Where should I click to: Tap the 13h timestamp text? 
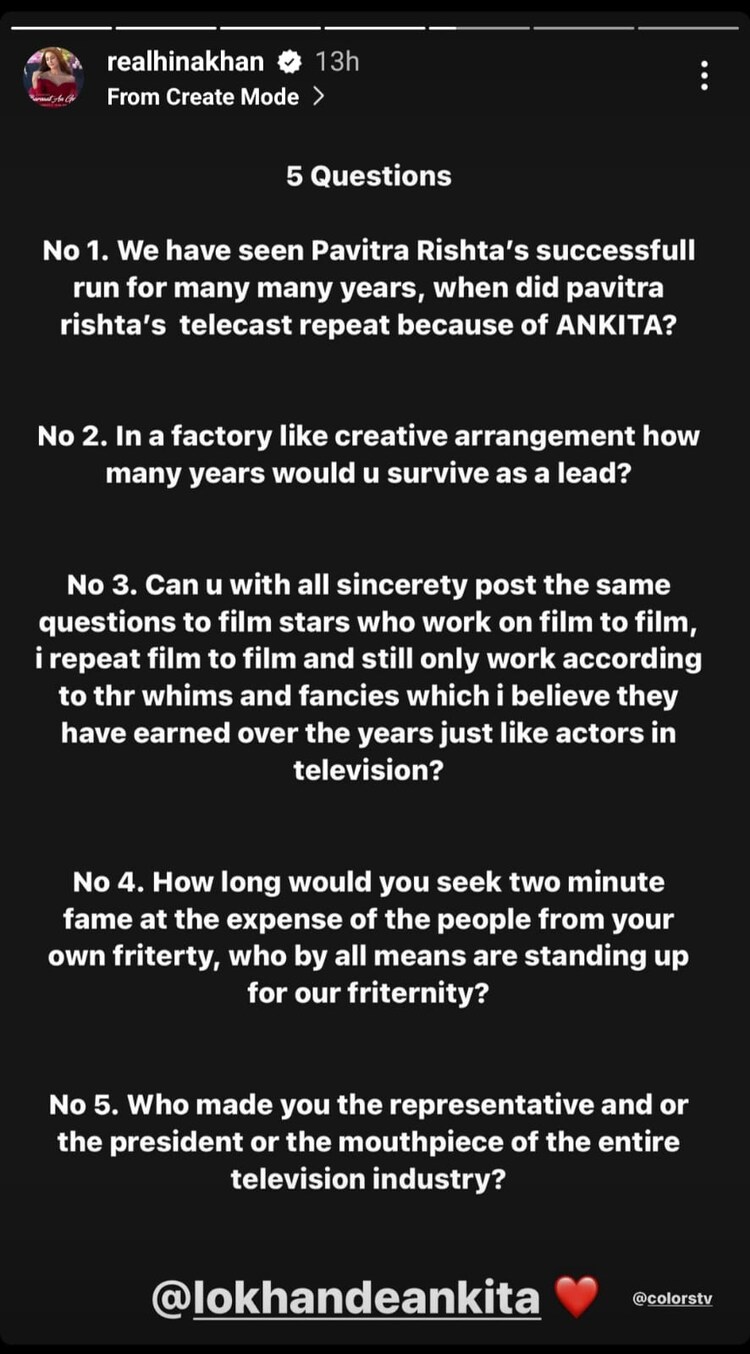(x=337, y=60)
